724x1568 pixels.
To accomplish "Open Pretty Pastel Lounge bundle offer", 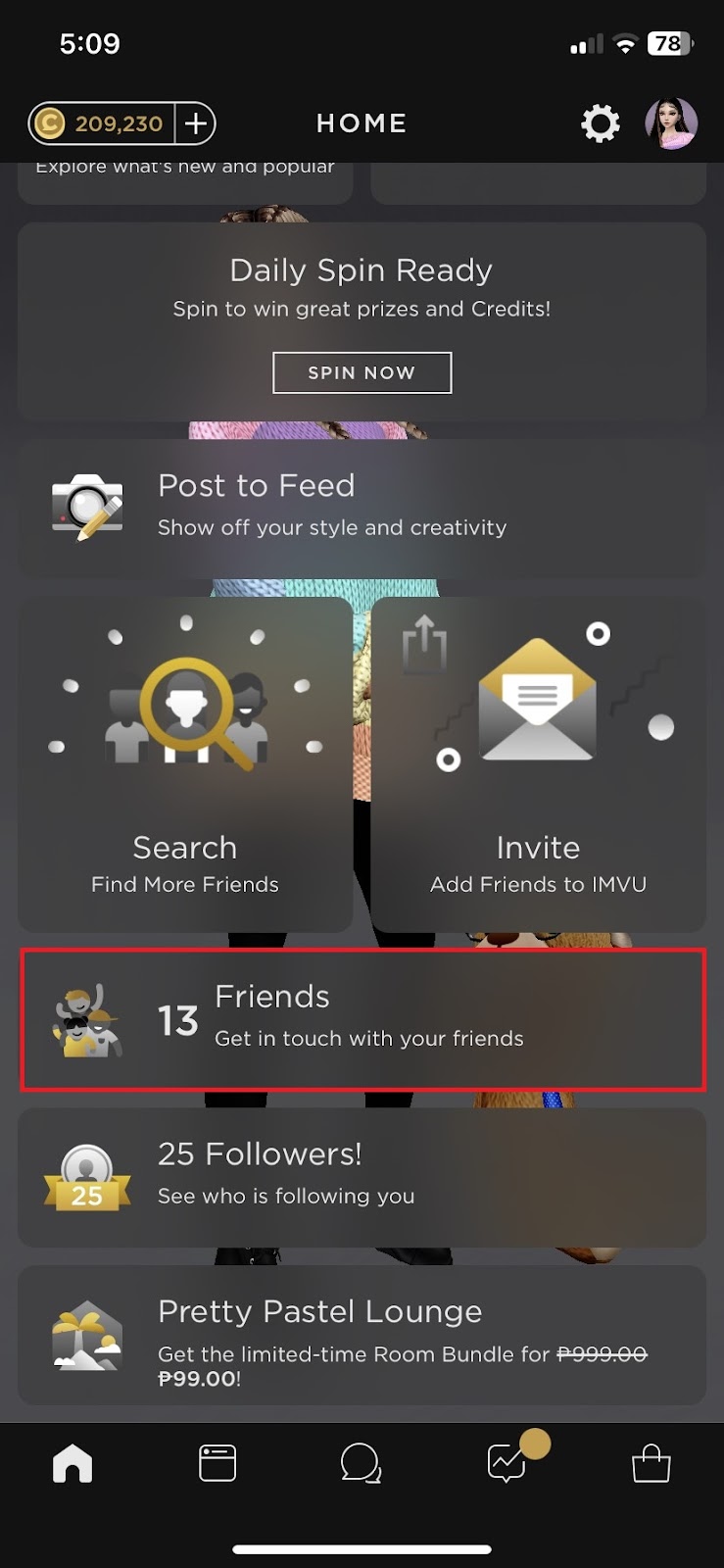I will point(362,1335).
